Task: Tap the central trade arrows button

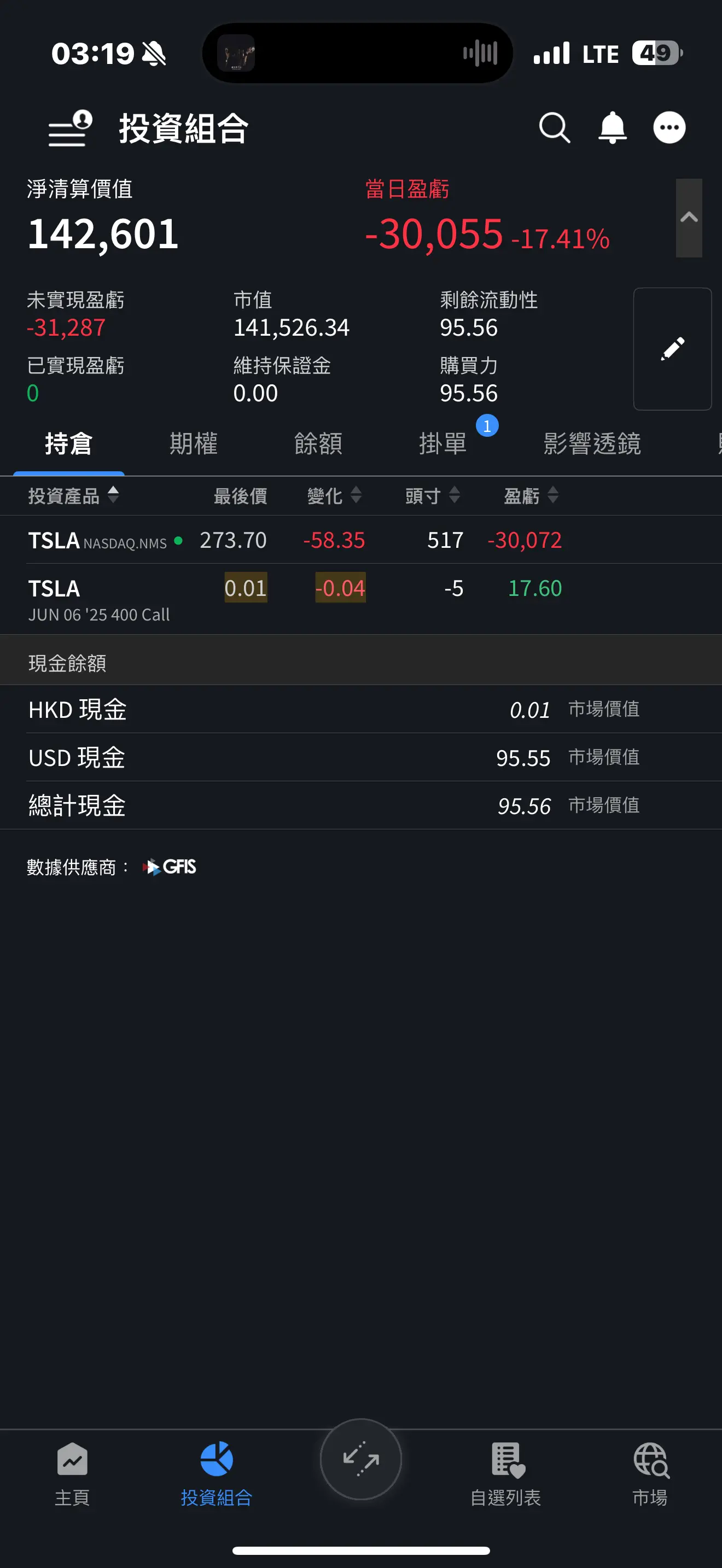Action: pos(360,1459)
